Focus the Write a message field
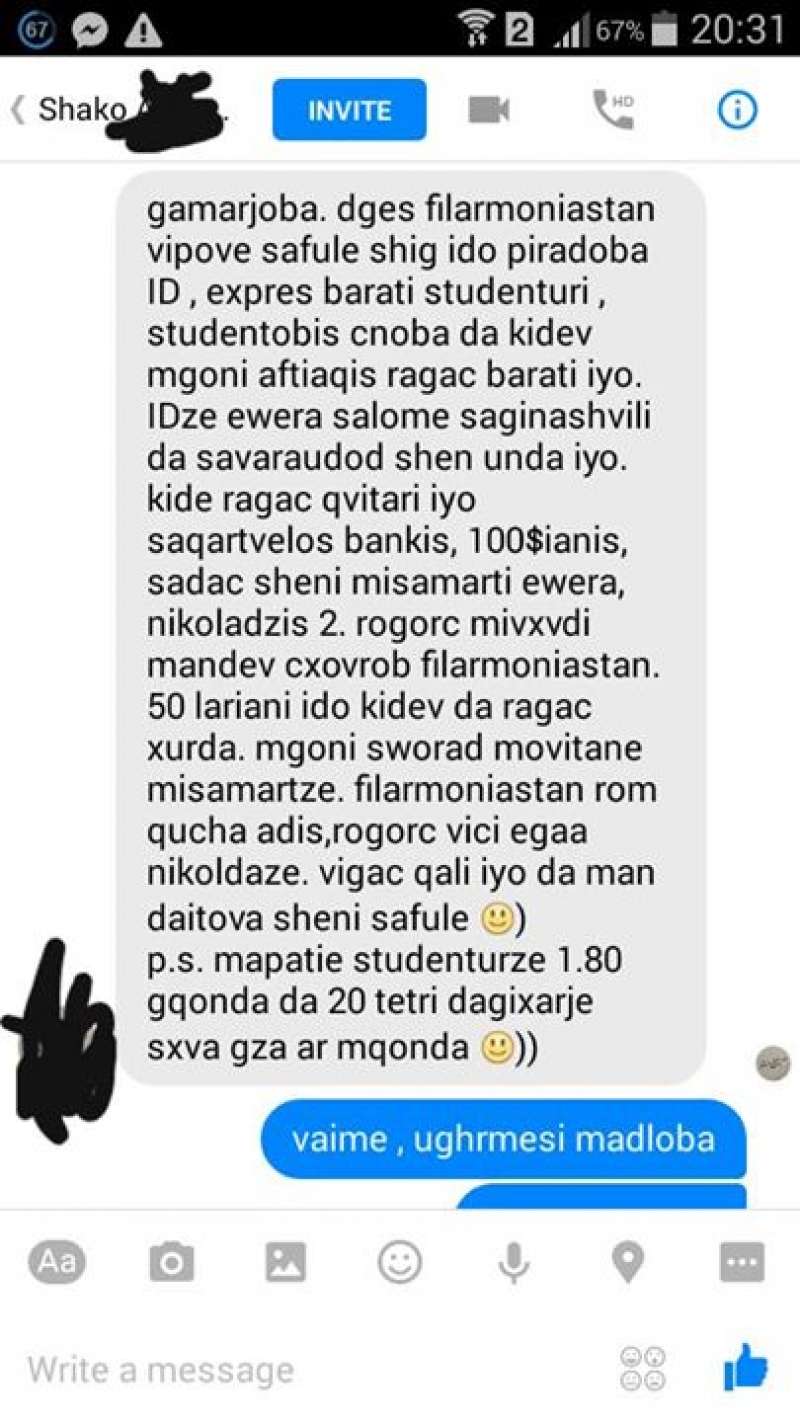This screenshot has width=800, height=1422. 300,1369
